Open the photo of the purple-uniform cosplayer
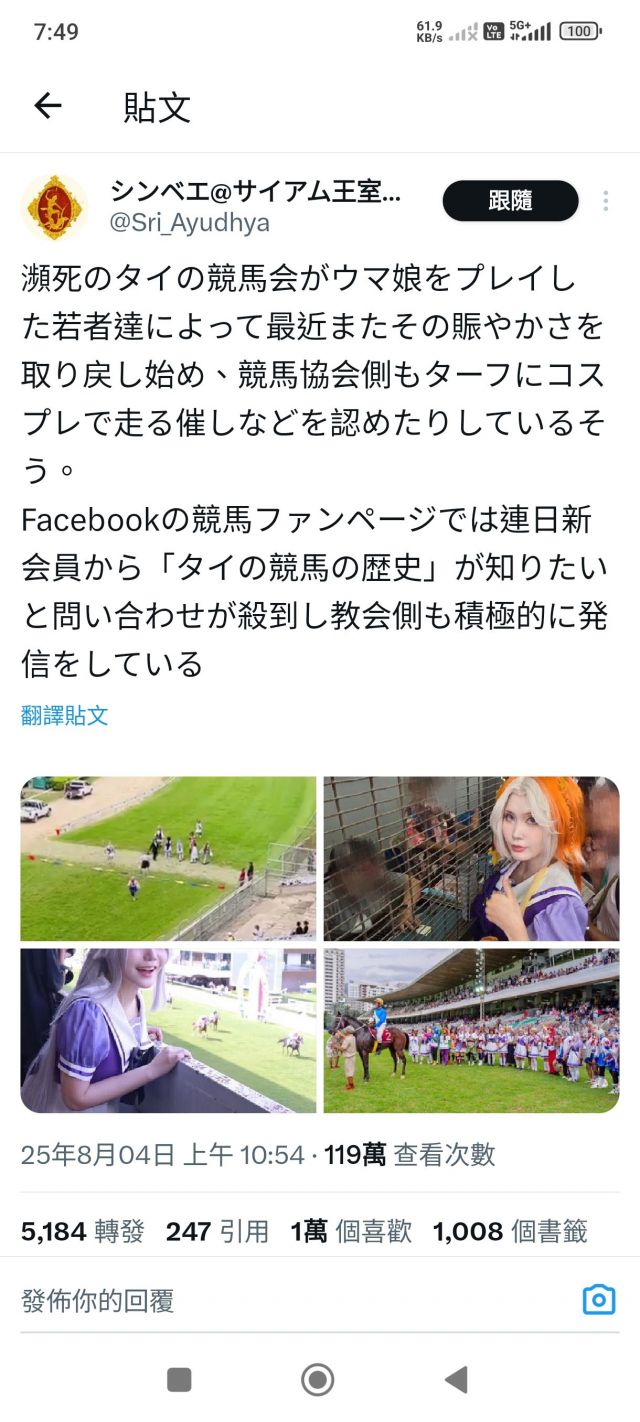Viewport: 640px width, 1422px height. pos(168,1031)
